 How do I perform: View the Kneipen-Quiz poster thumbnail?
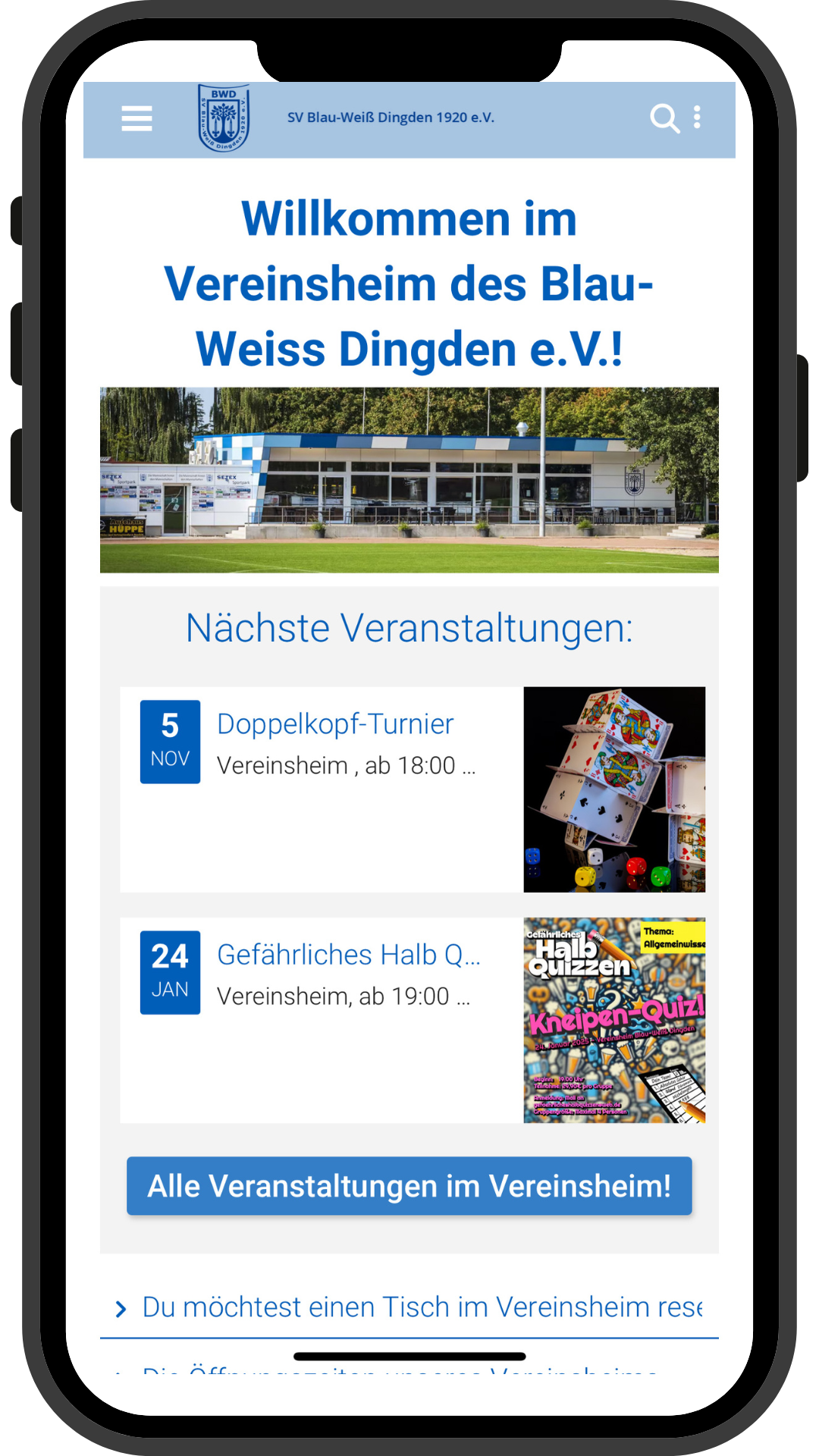614,1020
